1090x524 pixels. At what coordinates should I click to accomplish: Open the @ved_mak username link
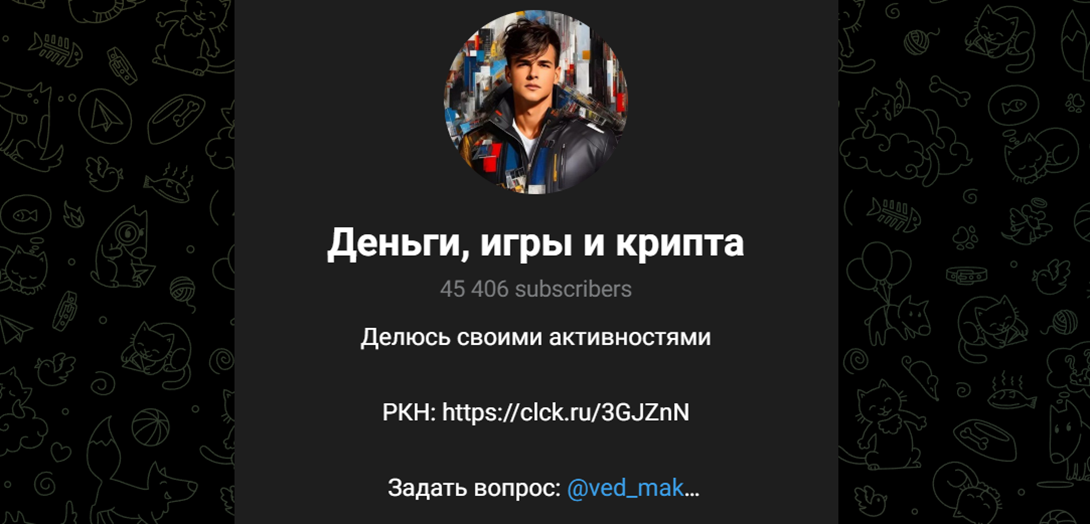625,489
